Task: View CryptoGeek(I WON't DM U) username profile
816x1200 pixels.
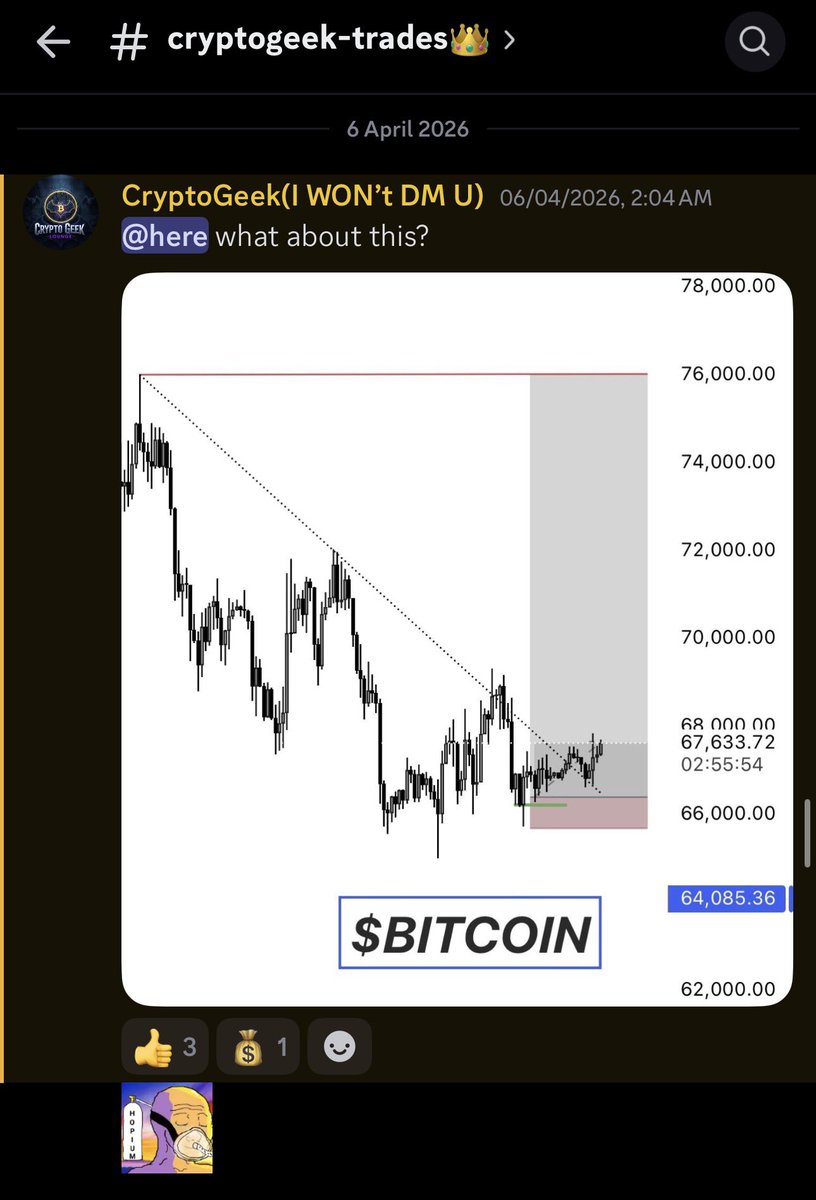Action: [302, 196]
